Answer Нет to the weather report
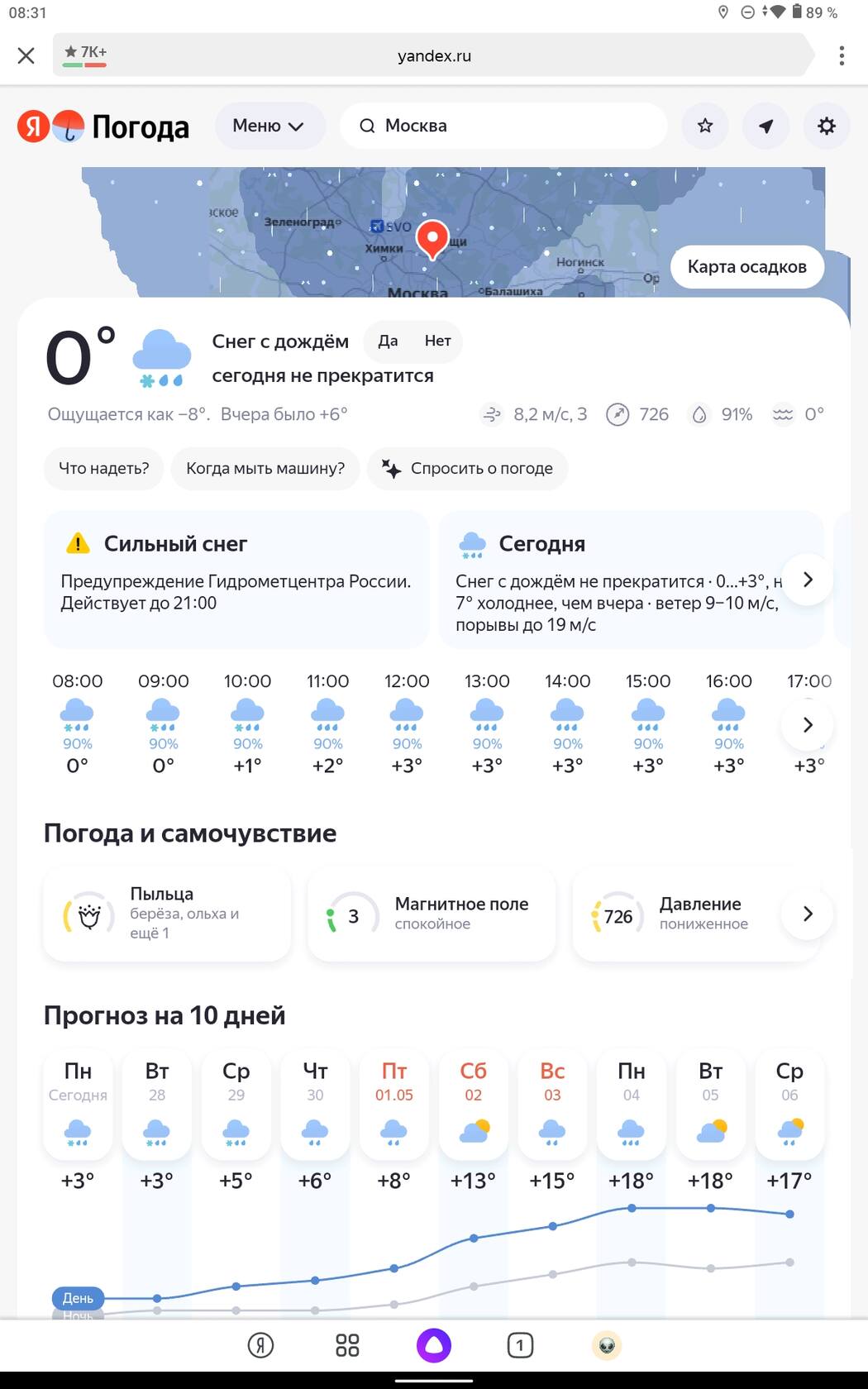 coord(437,341)
